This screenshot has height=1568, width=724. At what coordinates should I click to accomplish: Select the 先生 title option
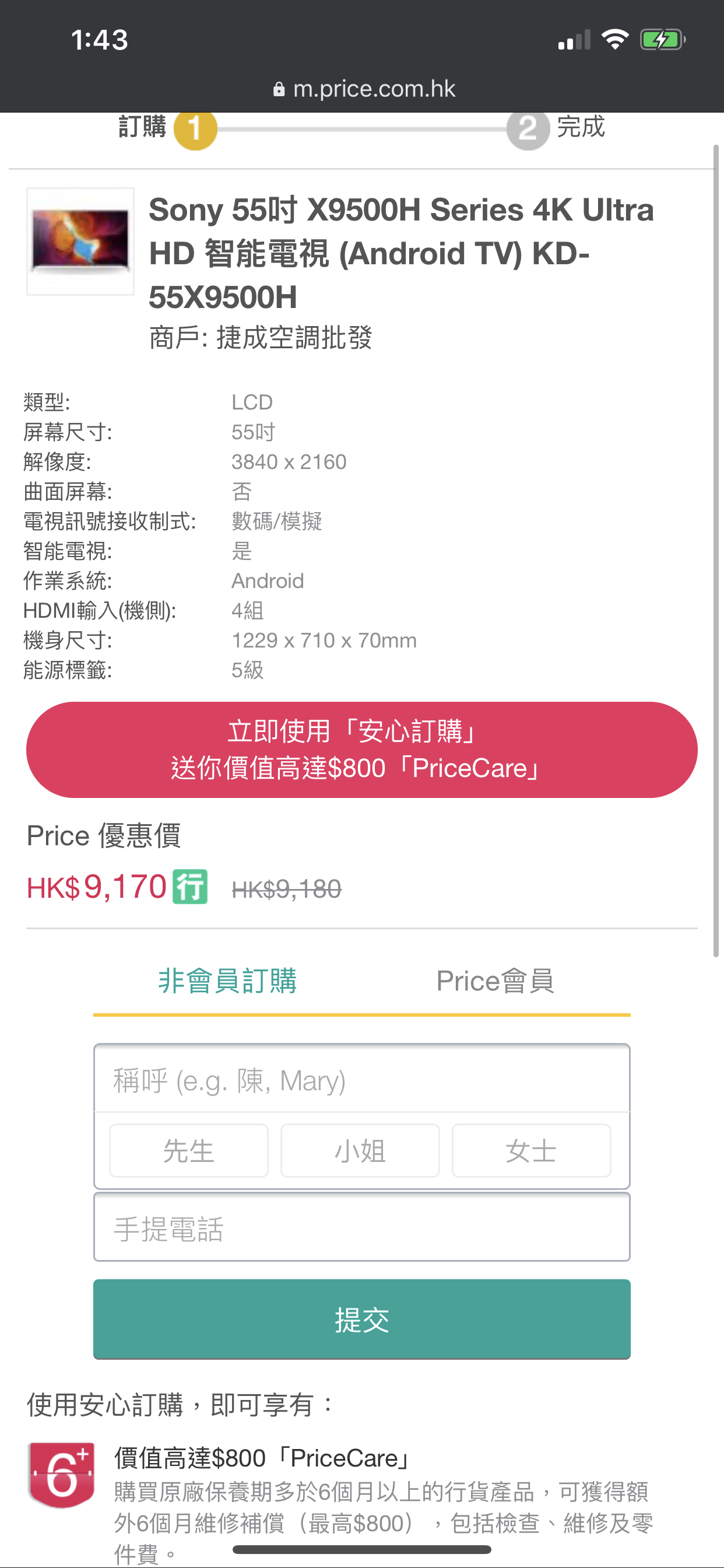189,1150
